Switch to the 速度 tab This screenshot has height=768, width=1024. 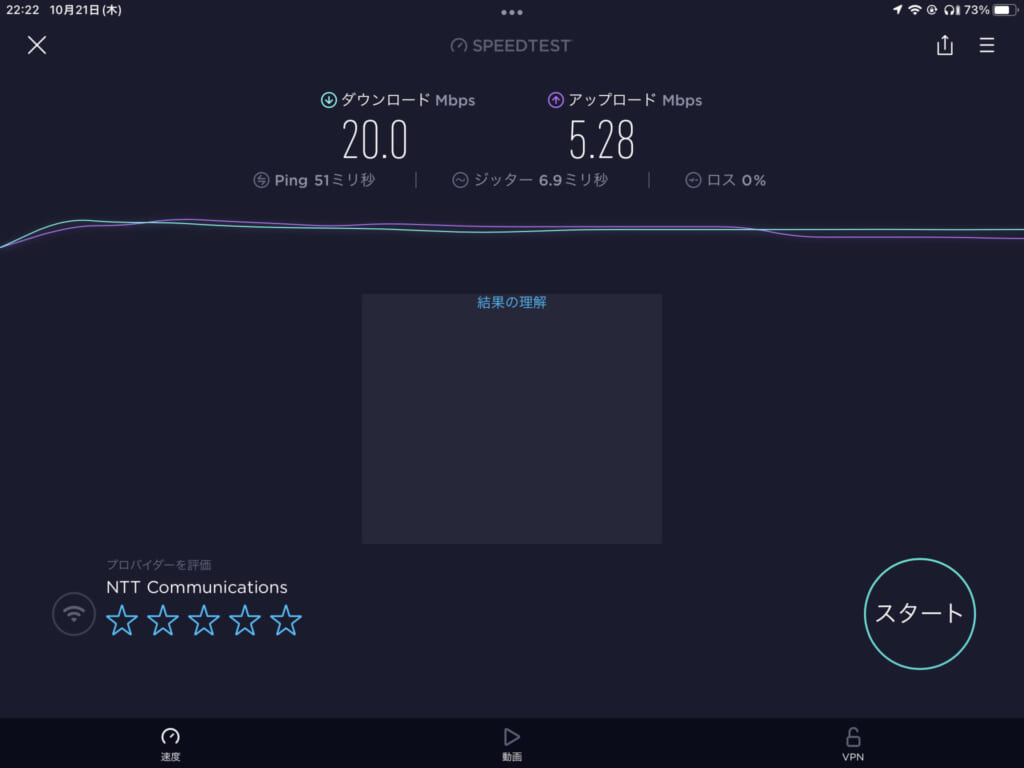(x=170, y=744)
